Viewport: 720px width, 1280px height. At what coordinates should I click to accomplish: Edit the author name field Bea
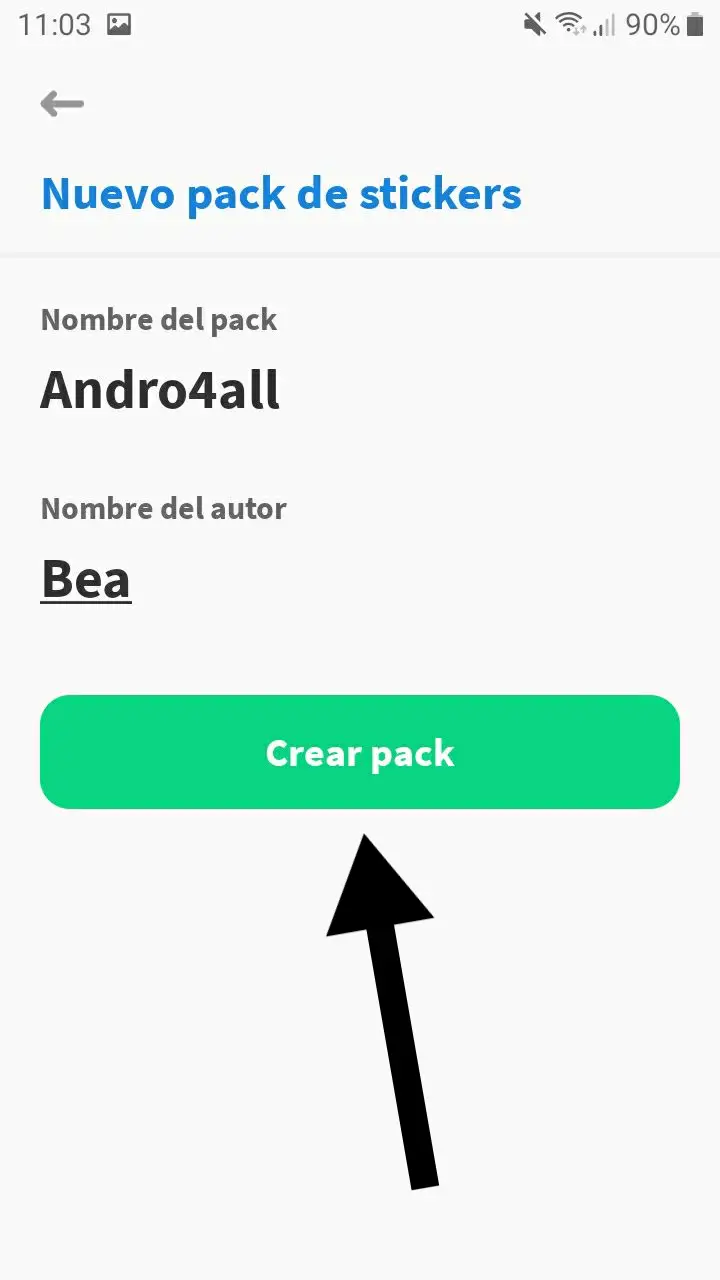point(86,579)
